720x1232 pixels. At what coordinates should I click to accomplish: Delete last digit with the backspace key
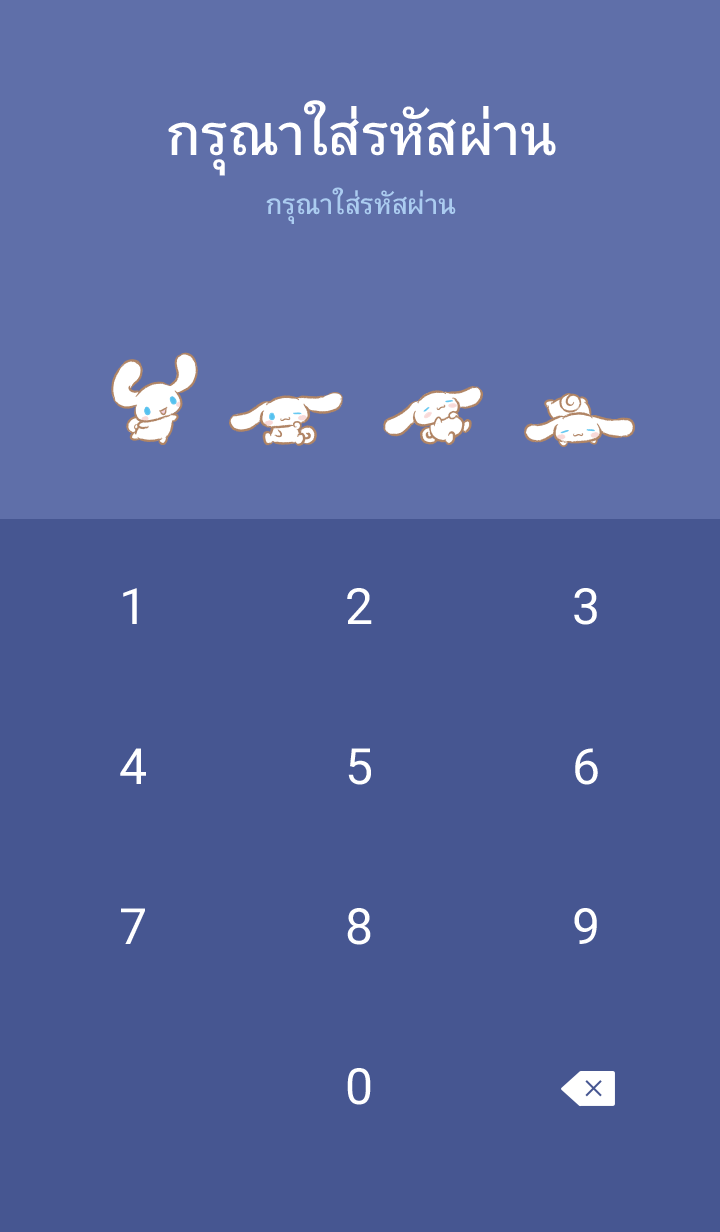(x=588, y=1088)
